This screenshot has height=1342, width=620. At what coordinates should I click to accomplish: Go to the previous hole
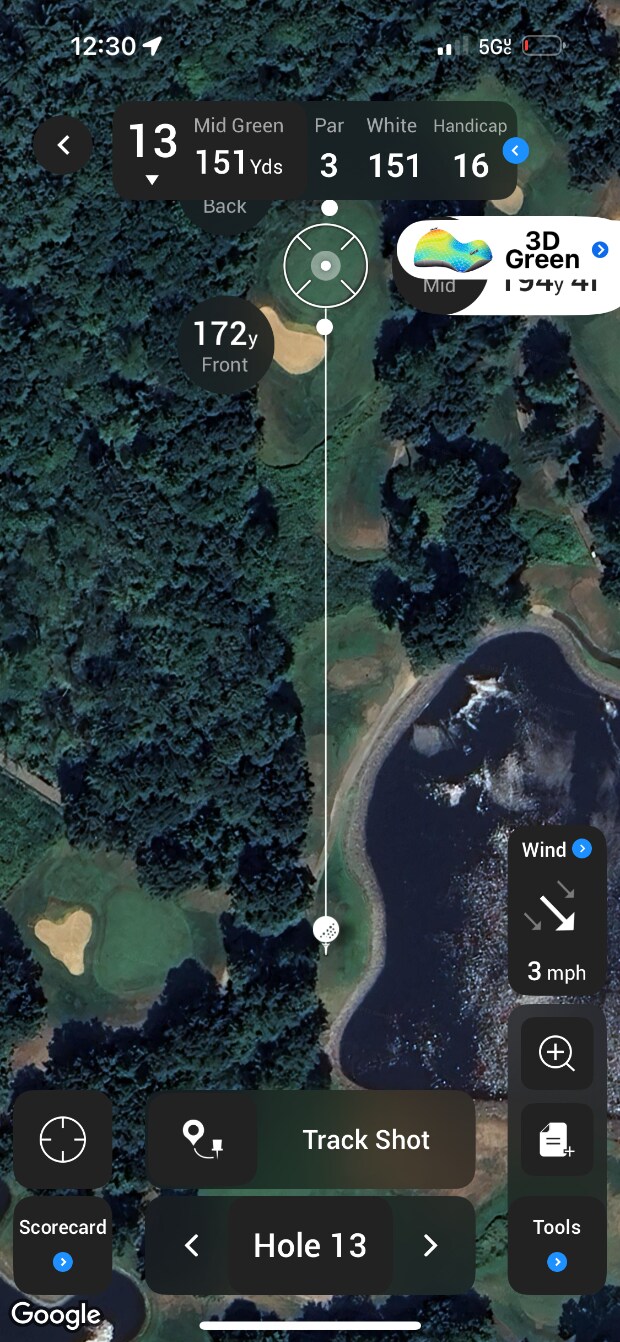192,1245
